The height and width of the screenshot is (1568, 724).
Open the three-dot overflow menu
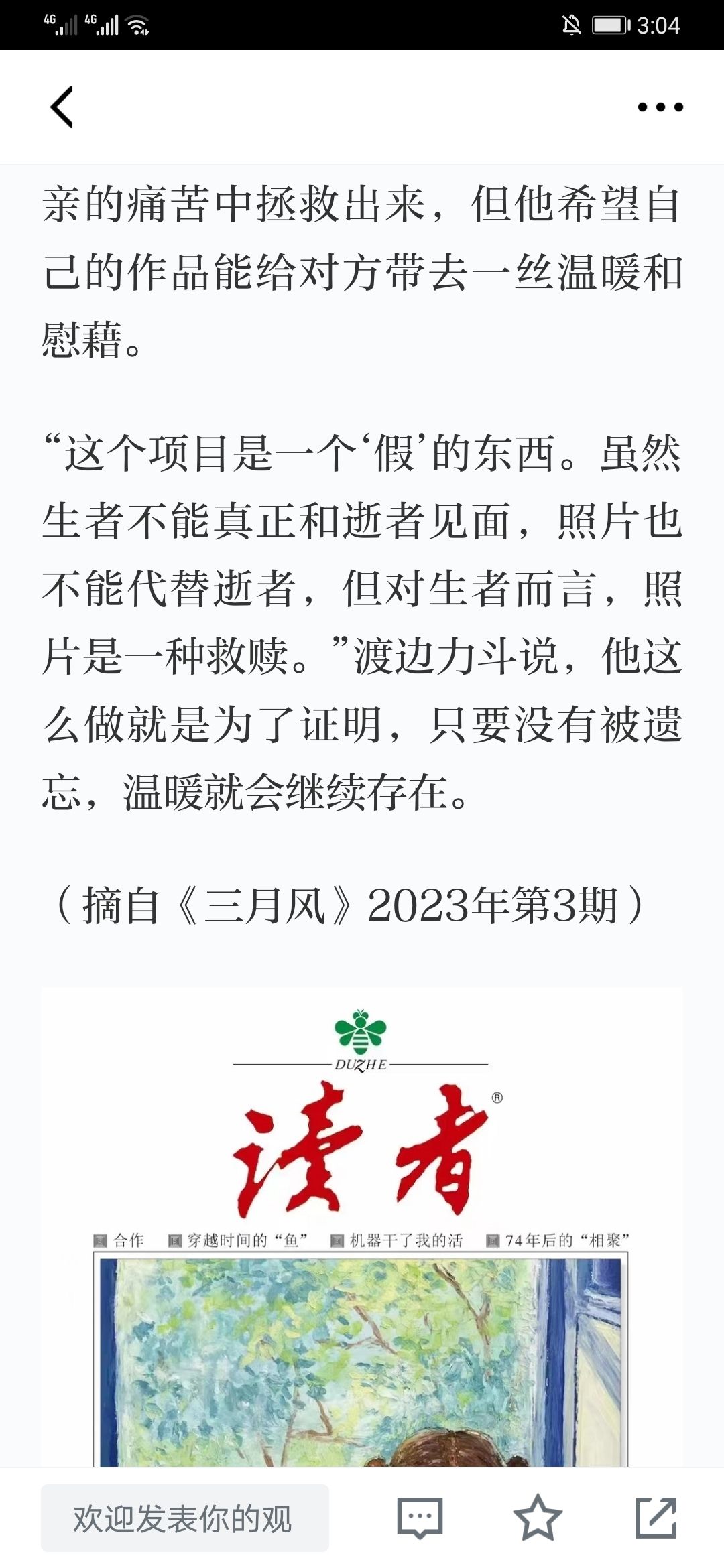(660, 107)
